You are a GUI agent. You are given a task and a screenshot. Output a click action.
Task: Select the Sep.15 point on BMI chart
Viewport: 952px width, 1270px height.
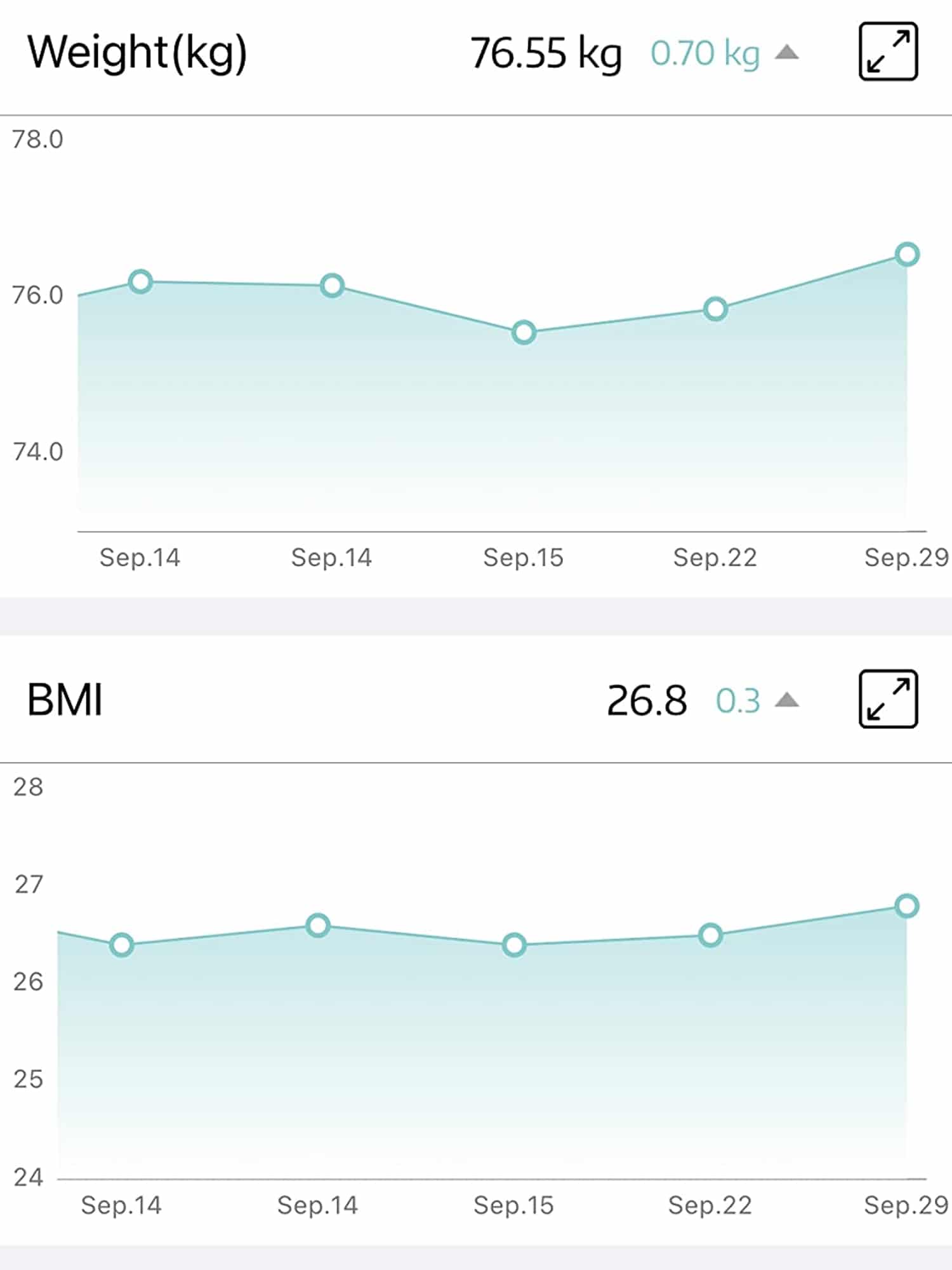tap(514, 945)
